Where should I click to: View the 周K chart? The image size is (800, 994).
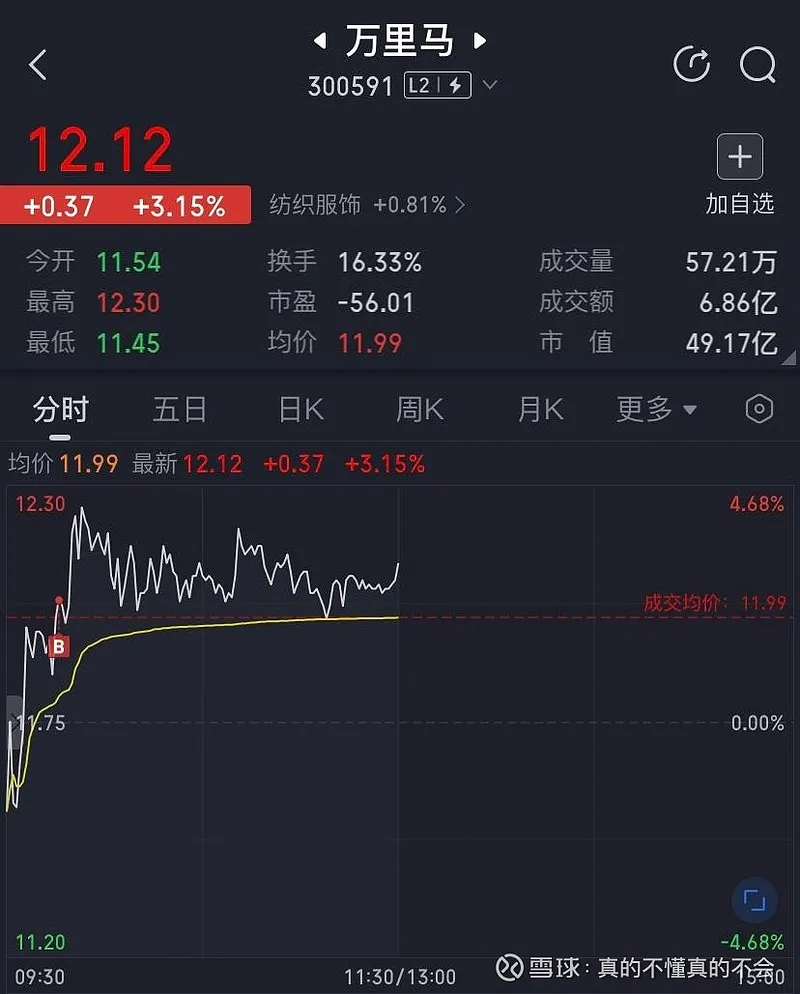pos(420,409)
